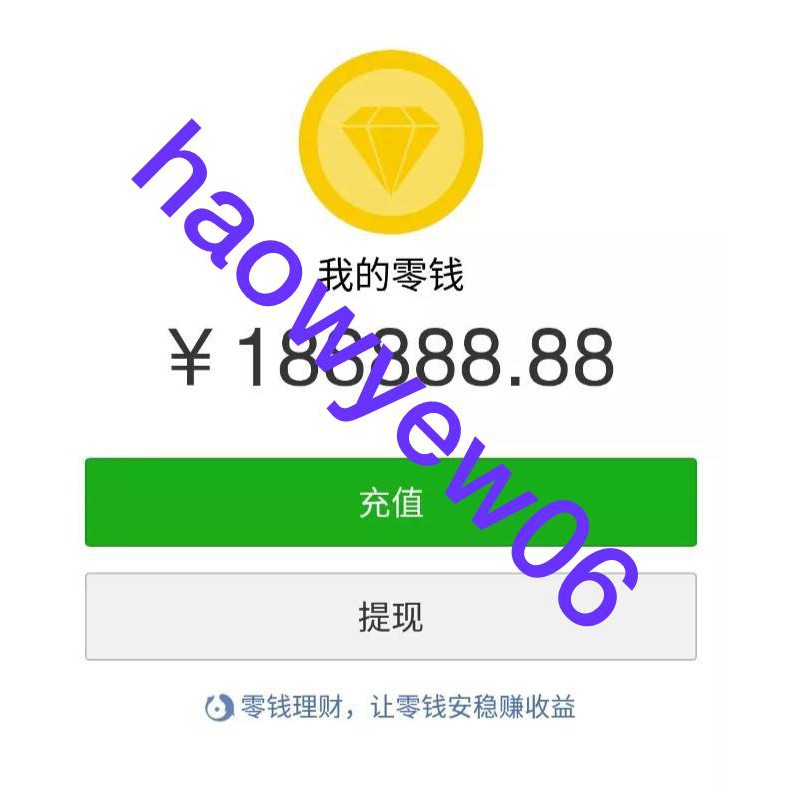Tap the green 充值 top-up button
This screenshot has height=786, width=786.
(x=390, y=502)
